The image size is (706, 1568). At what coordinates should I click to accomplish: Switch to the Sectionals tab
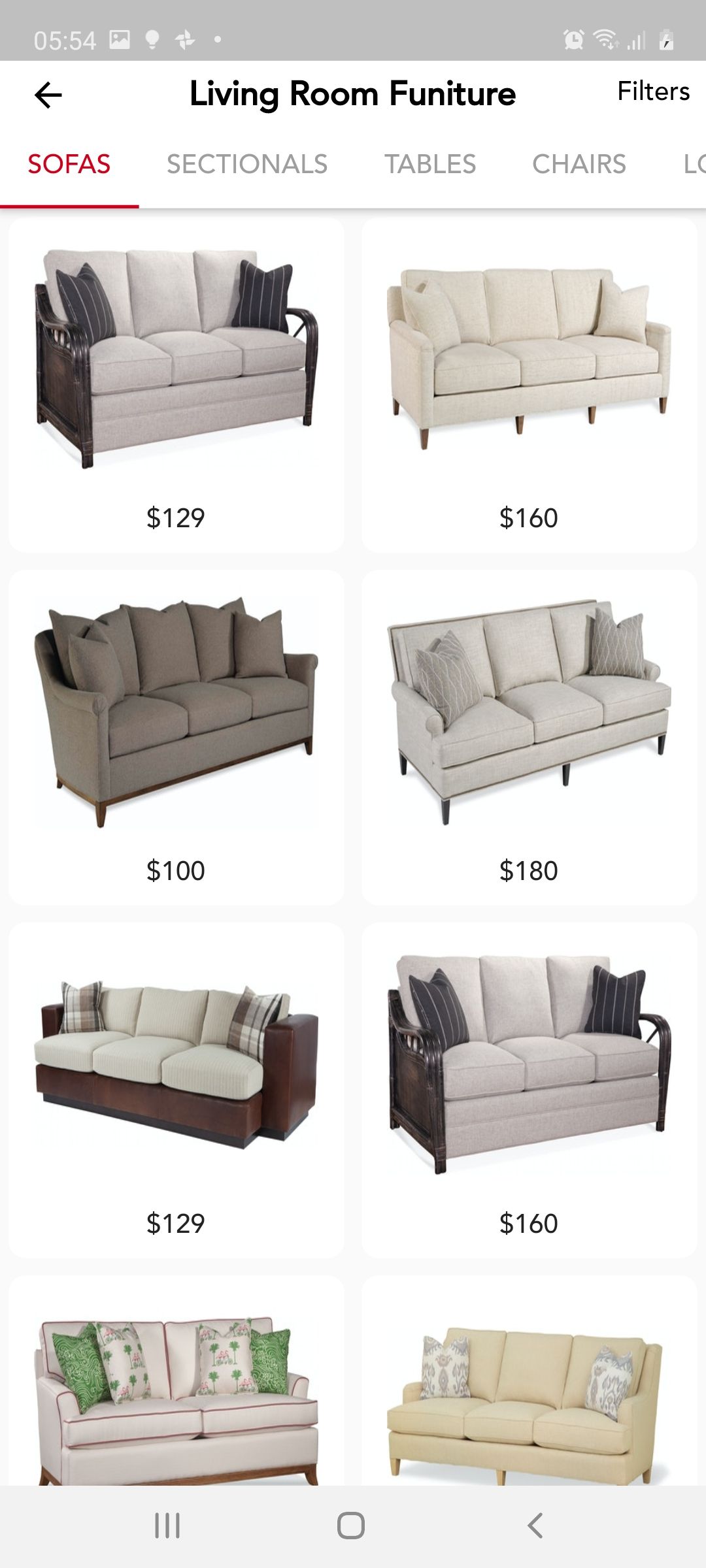pyautogui.click(x=247, y=164)
